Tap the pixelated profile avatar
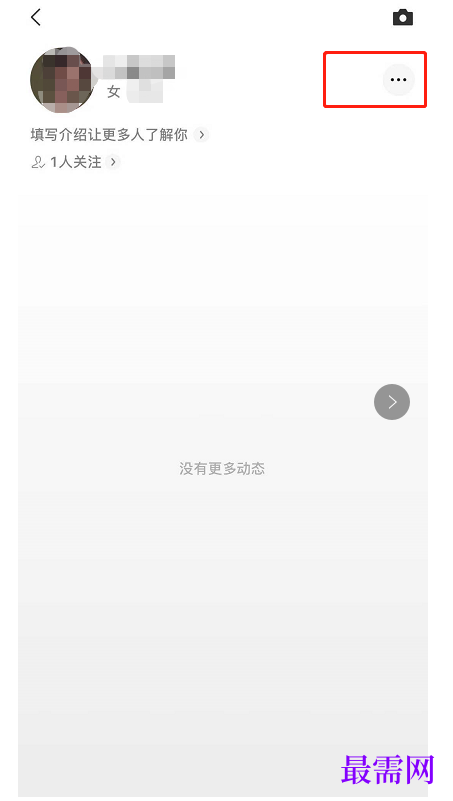 click(x=62, y=80)
